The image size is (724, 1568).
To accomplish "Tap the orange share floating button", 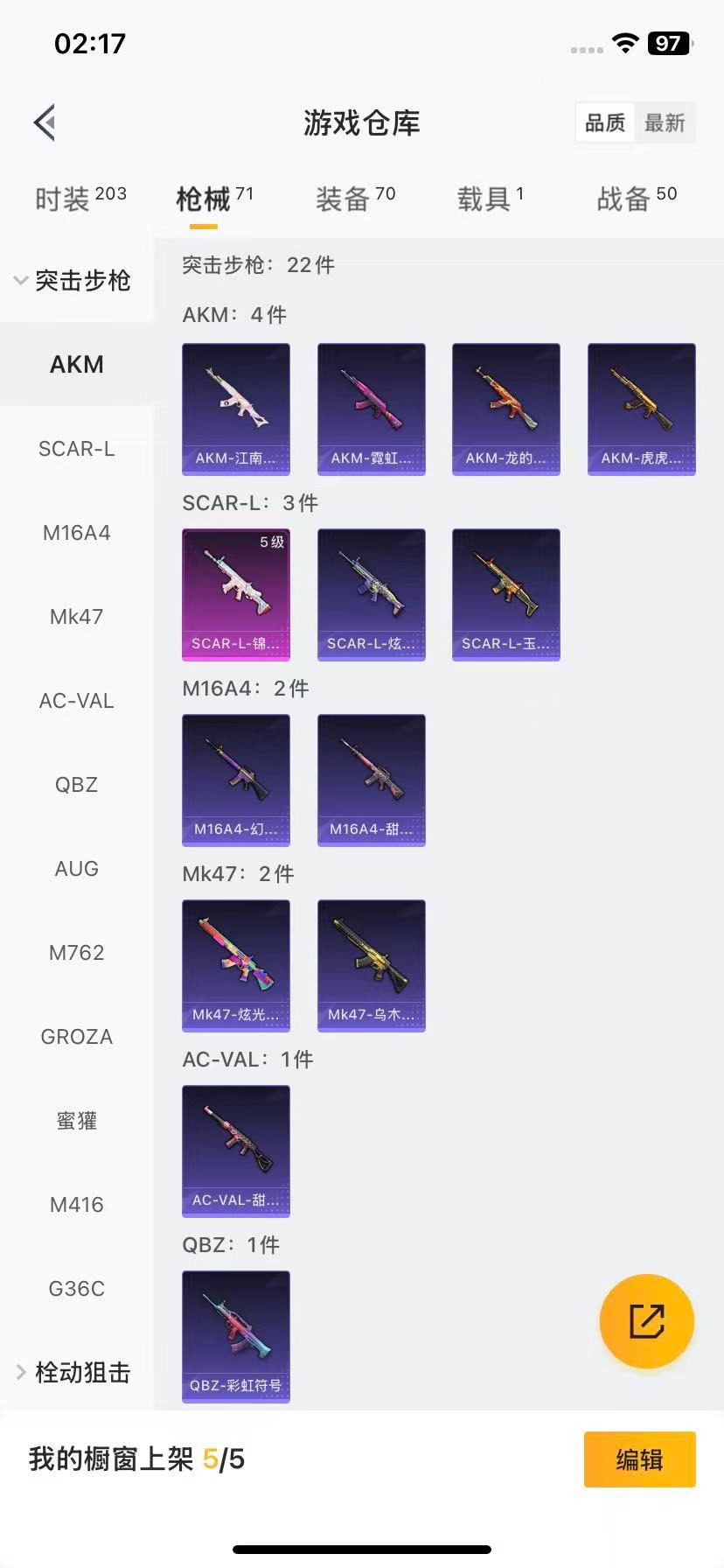I will click(x=646, y=1320).
